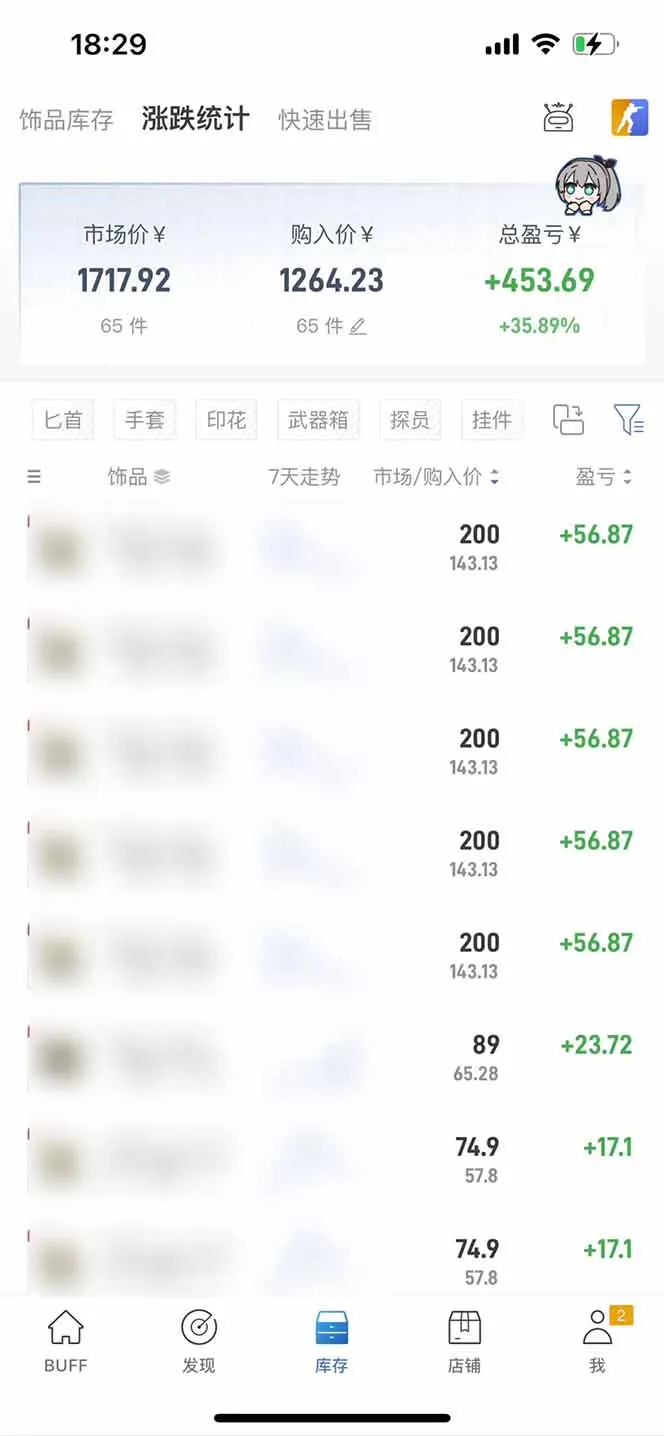Select the 武器箱 filter chip
The image size is (664, 1436).
click(x=318, y=420)
